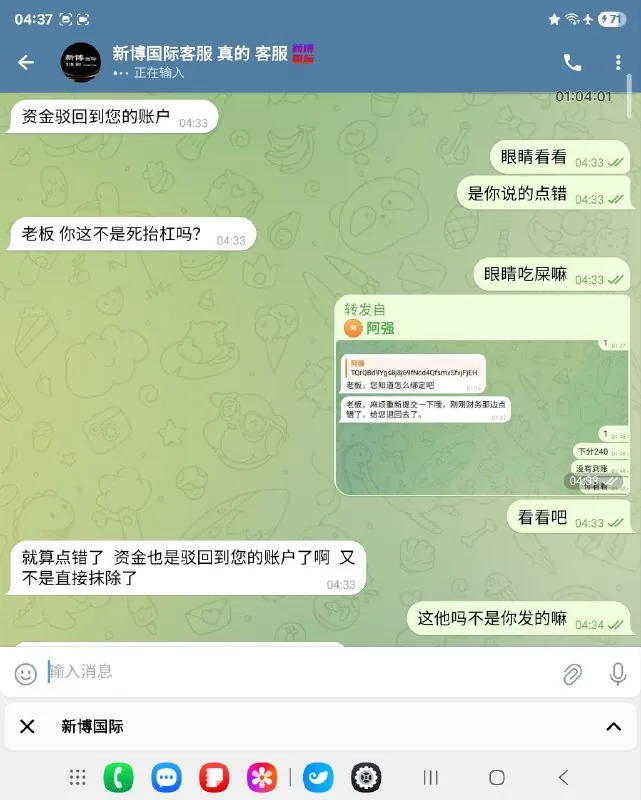Show recent apps
The height and width of the screenshot is (800, 641).
click(x=431, y=777)
